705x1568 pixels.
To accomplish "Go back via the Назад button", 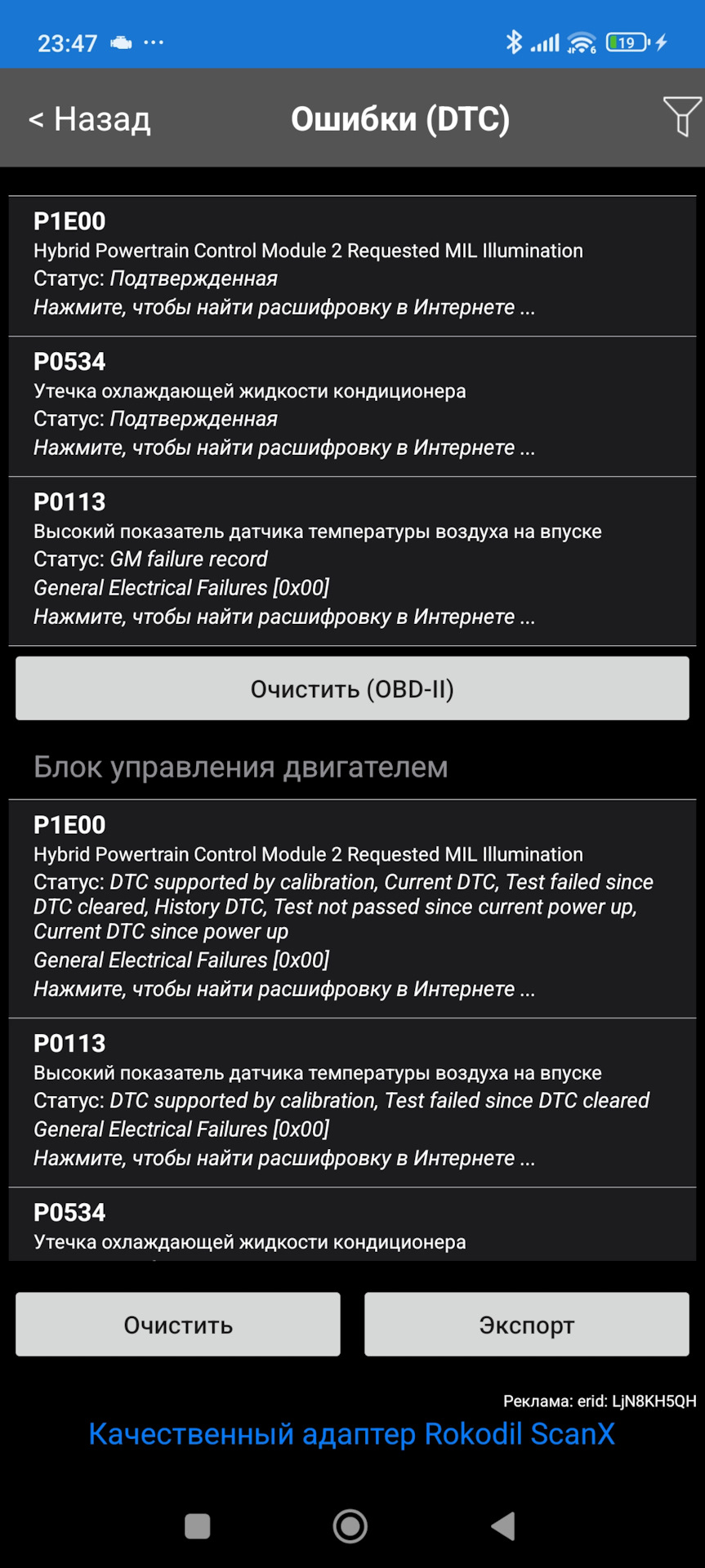I will coord(90,119).
